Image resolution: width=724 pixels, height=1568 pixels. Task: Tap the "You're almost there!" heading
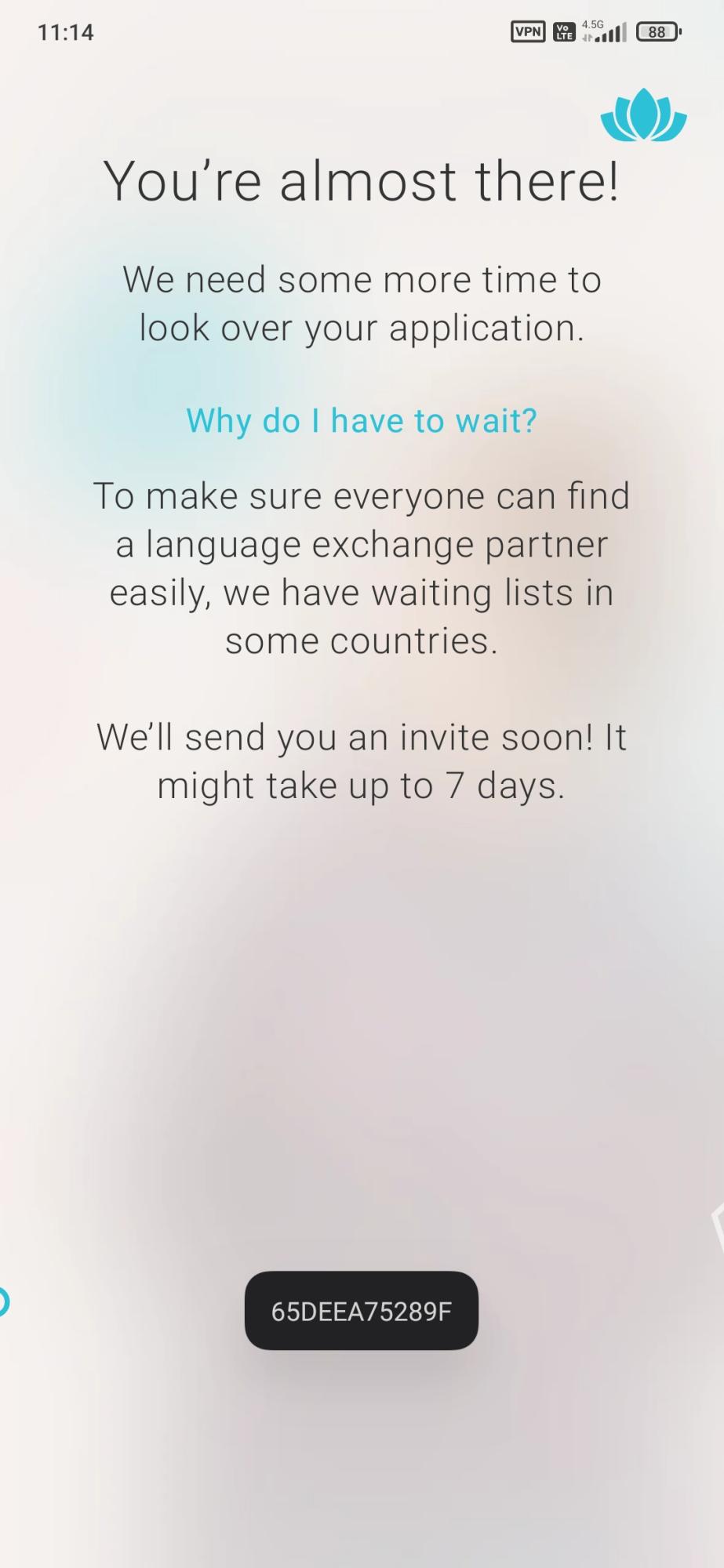tap(362, 179)
